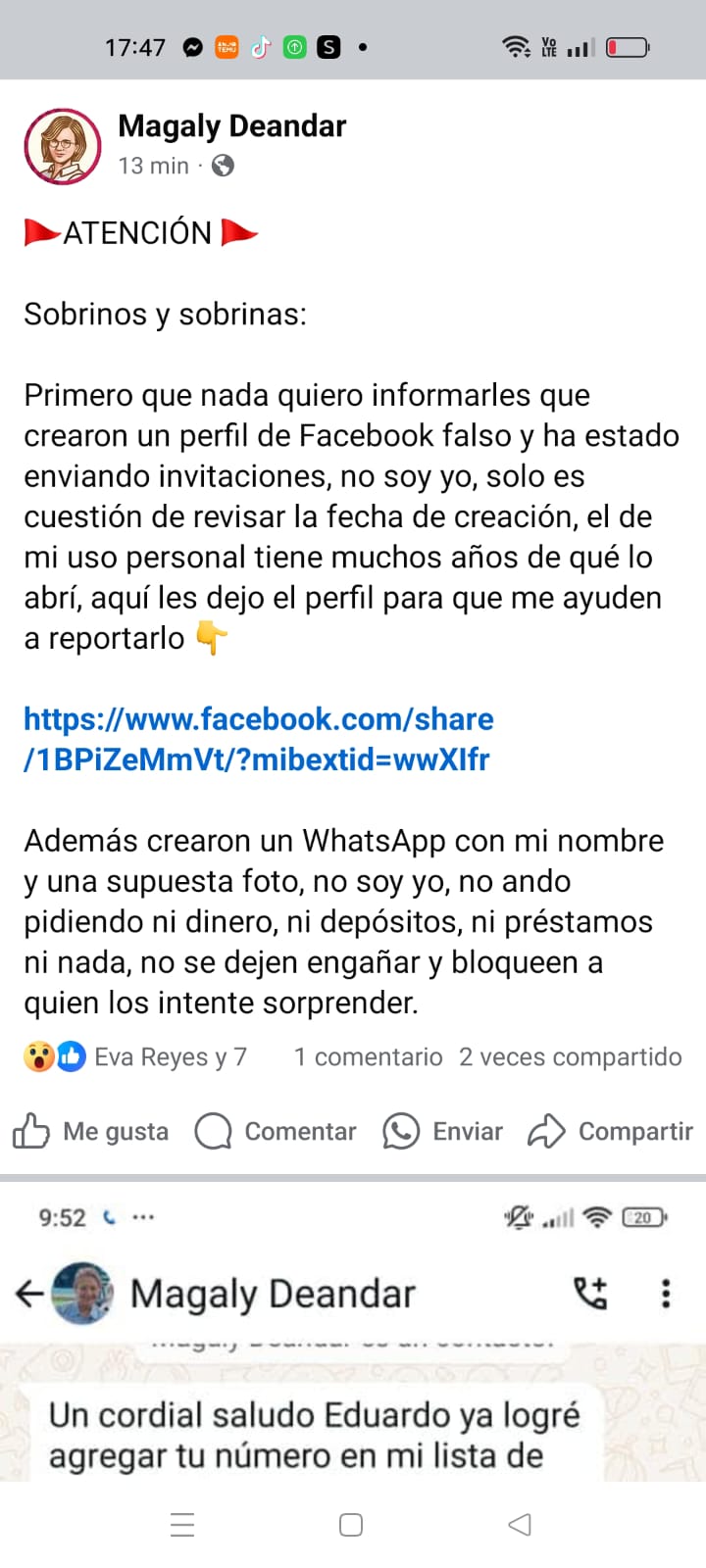Screen dimensions: 706x1568
Task: Open the facebook.com/share link in the post
Action: (258, 739)
